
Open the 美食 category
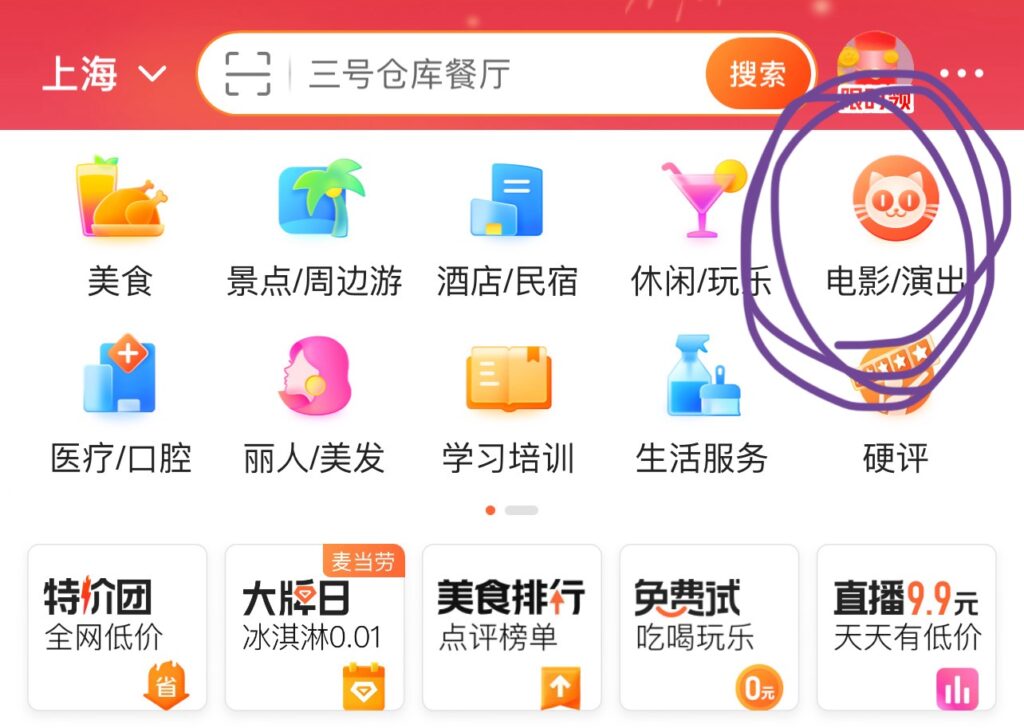(120, 225)
